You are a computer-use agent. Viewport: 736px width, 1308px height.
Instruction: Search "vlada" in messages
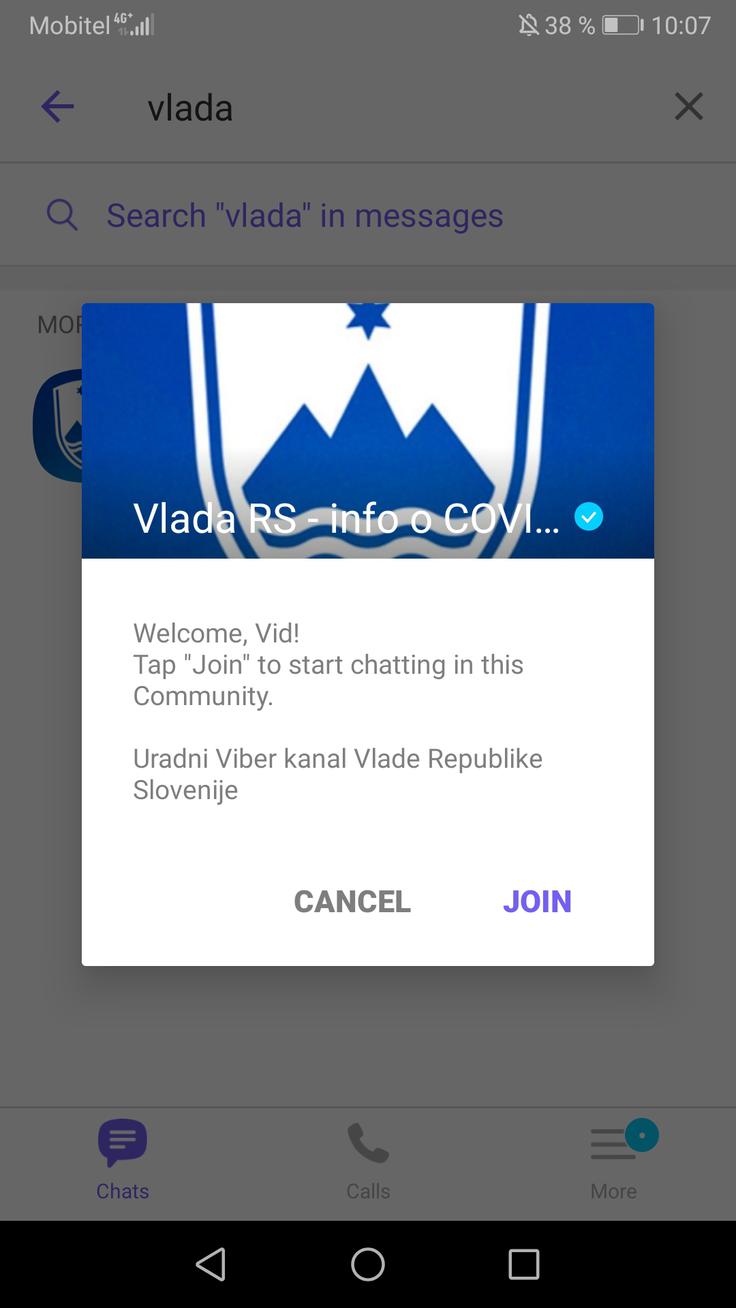click(304, 215)
